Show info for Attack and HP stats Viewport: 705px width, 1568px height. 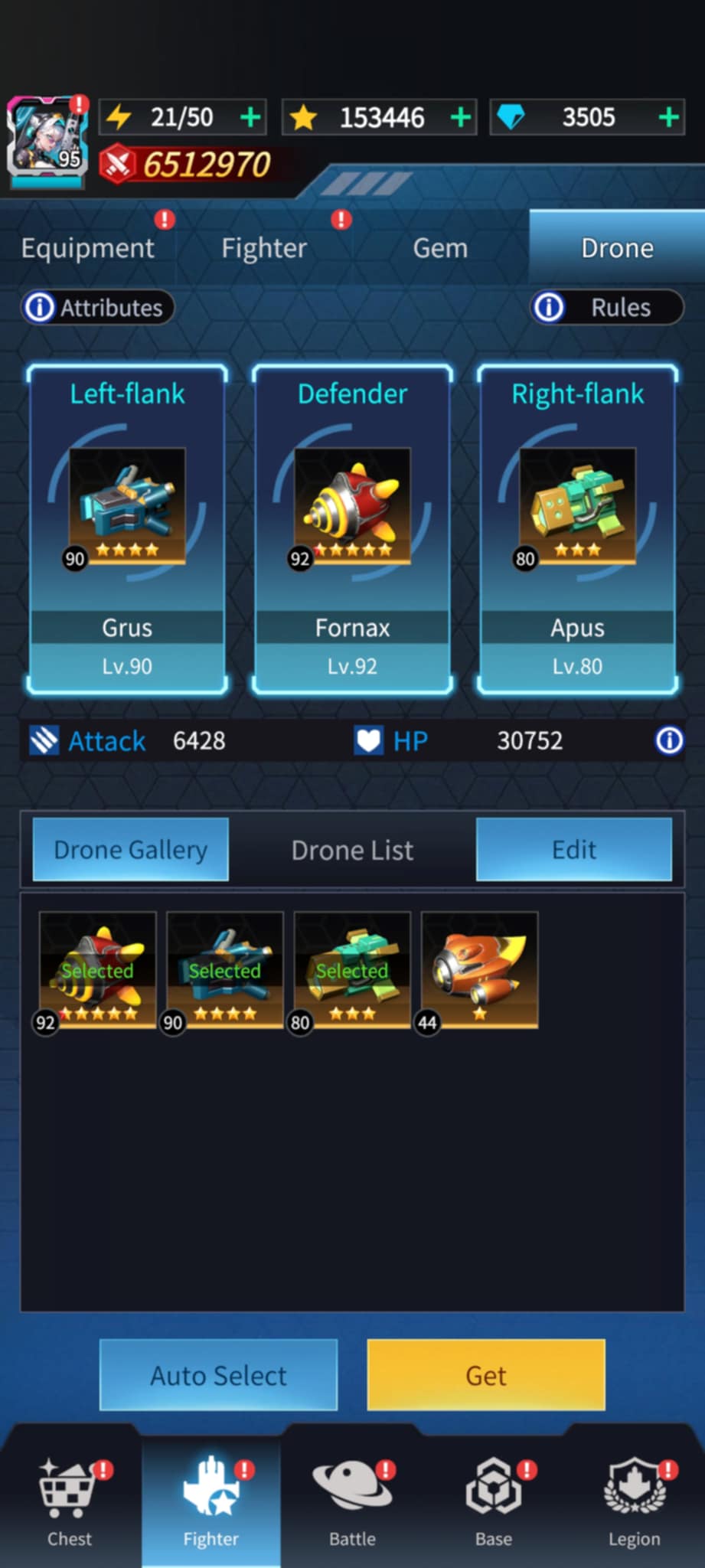click(x=669, y=740)
